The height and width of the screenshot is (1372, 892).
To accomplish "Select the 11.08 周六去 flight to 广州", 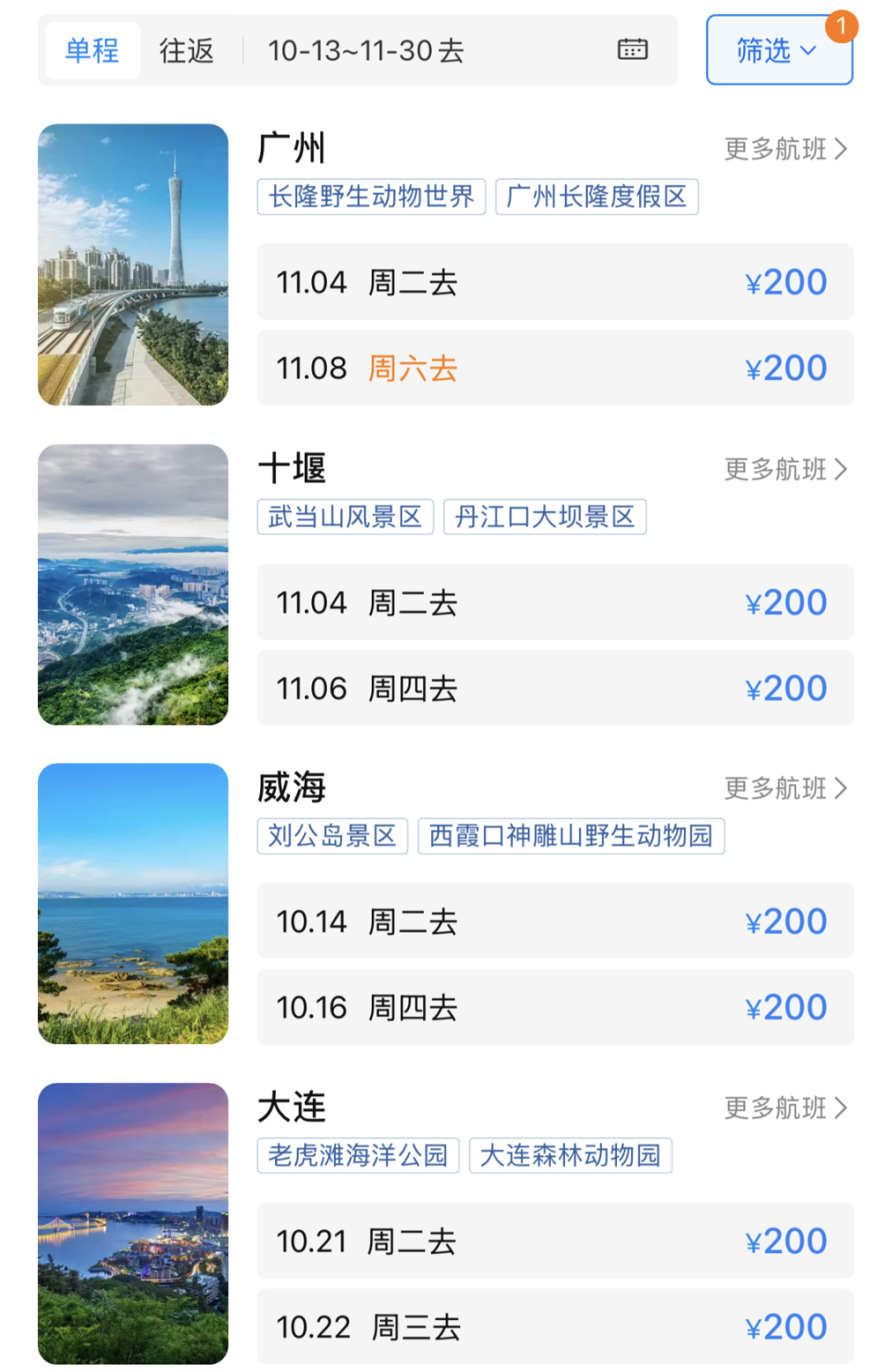I will click(x=555, y=368).
